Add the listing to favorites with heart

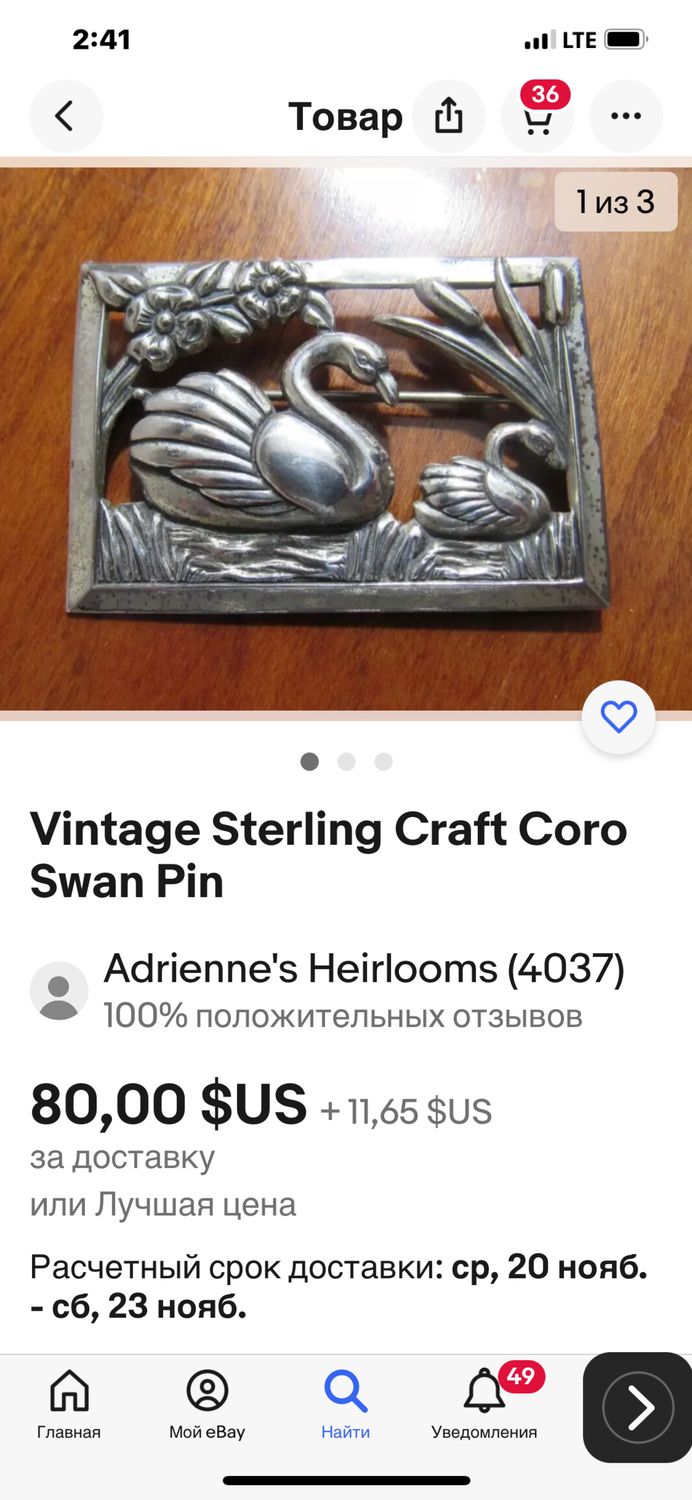click(619, 717)
